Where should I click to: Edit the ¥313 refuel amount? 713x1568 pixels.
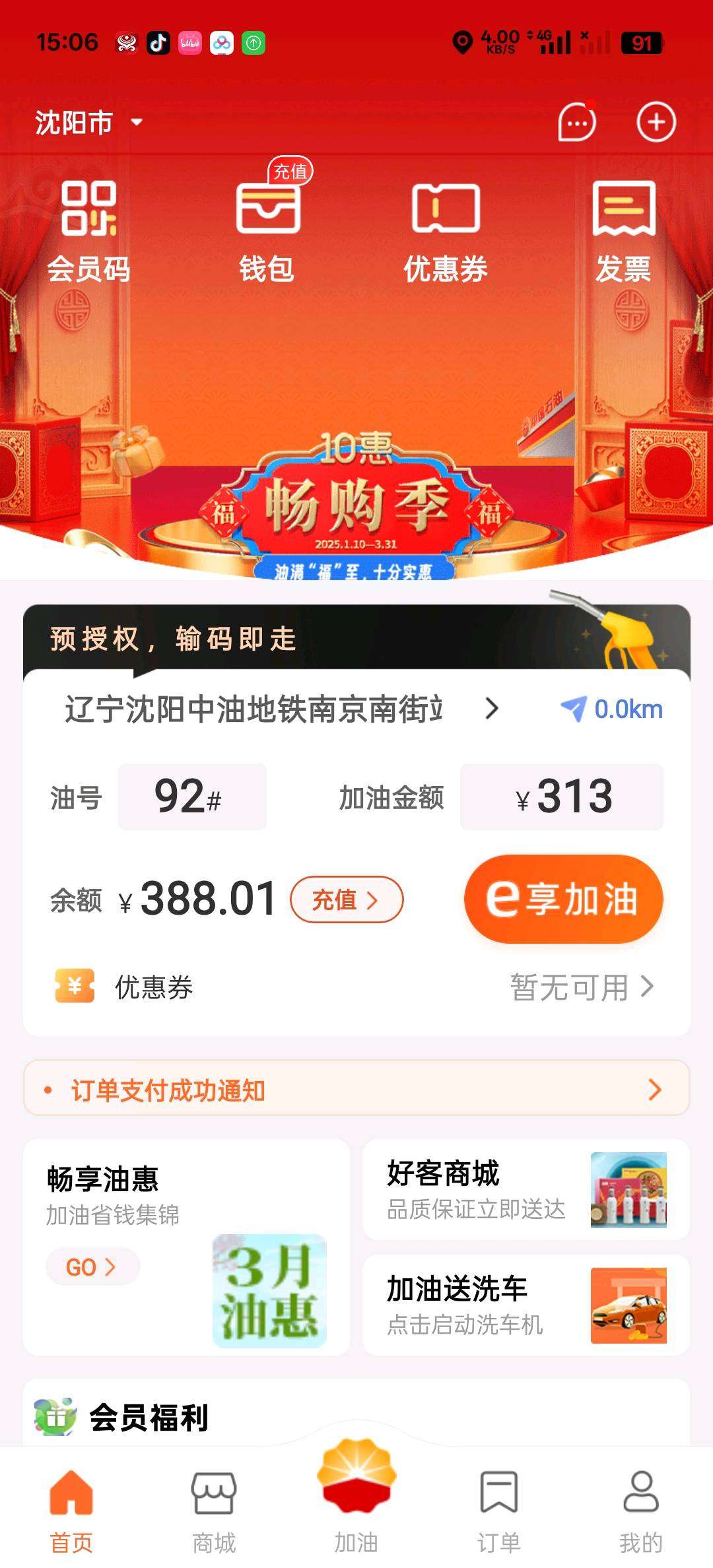pyautogui.click(x=562, y=797)
